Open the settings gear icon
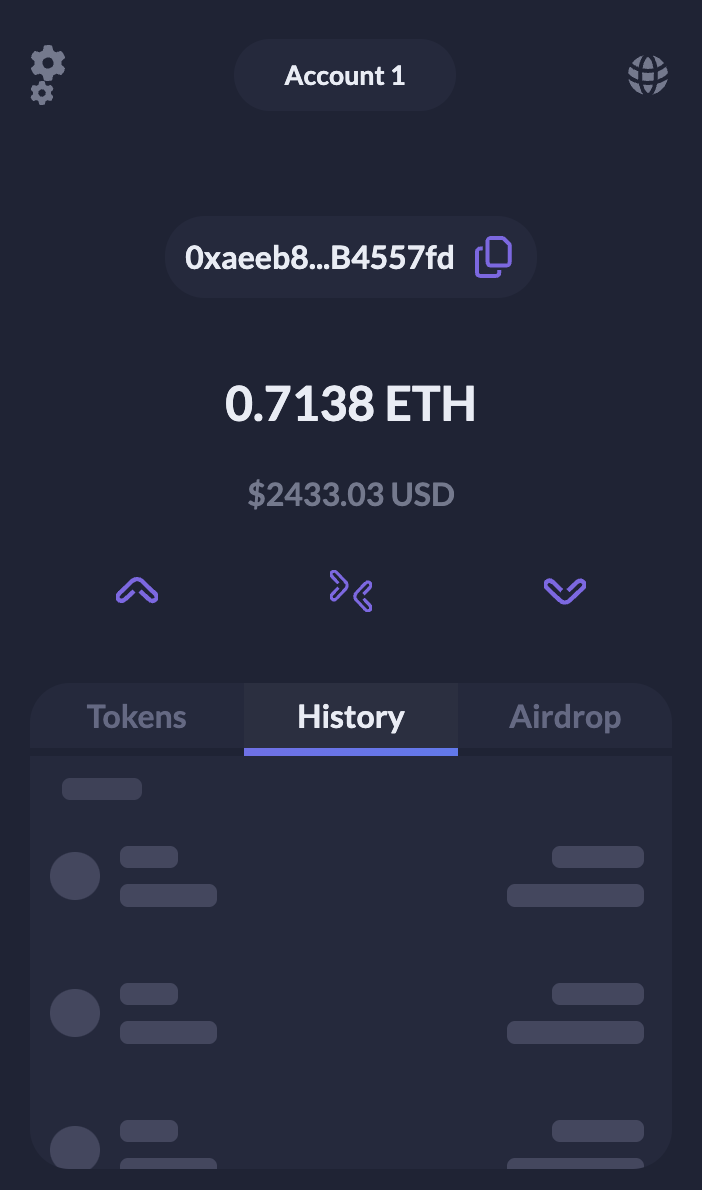702x1190 pixels. coord(47,75)
